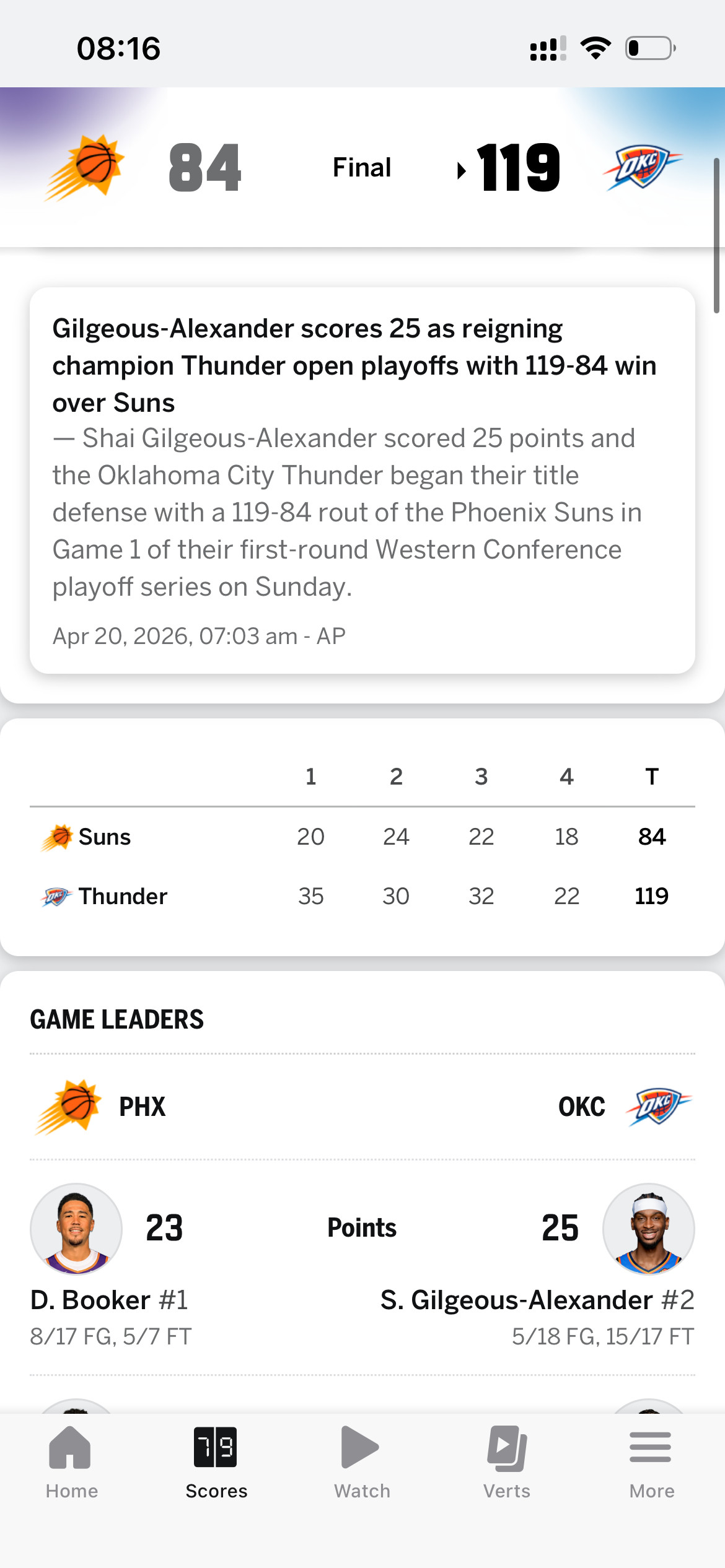Open the More menu tab
The height and width of the screenshot is (1568, 725).
coord(651,1462)
